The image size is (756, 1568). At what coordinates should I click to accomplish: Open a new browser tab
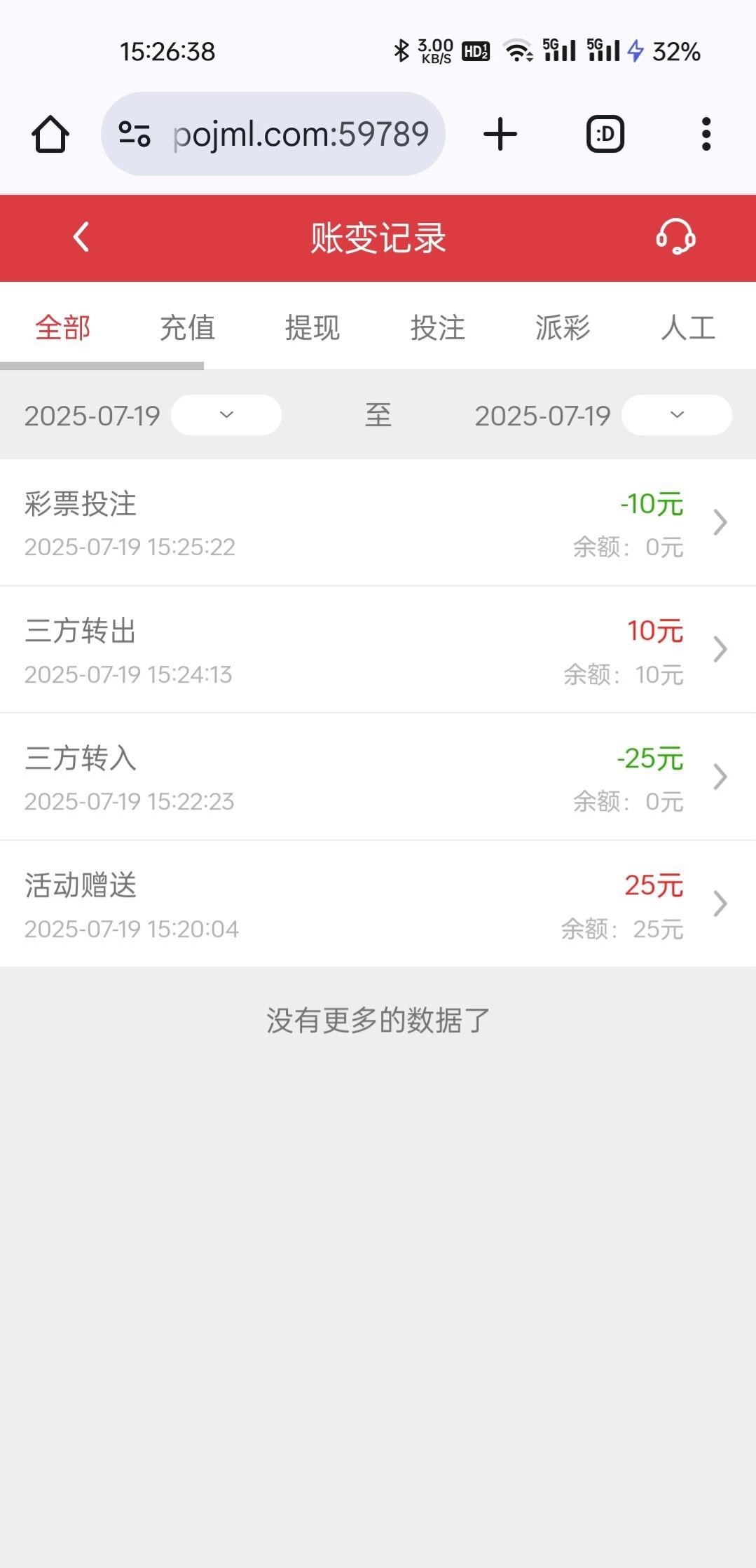pyautogui.click(x=500, y=134)
